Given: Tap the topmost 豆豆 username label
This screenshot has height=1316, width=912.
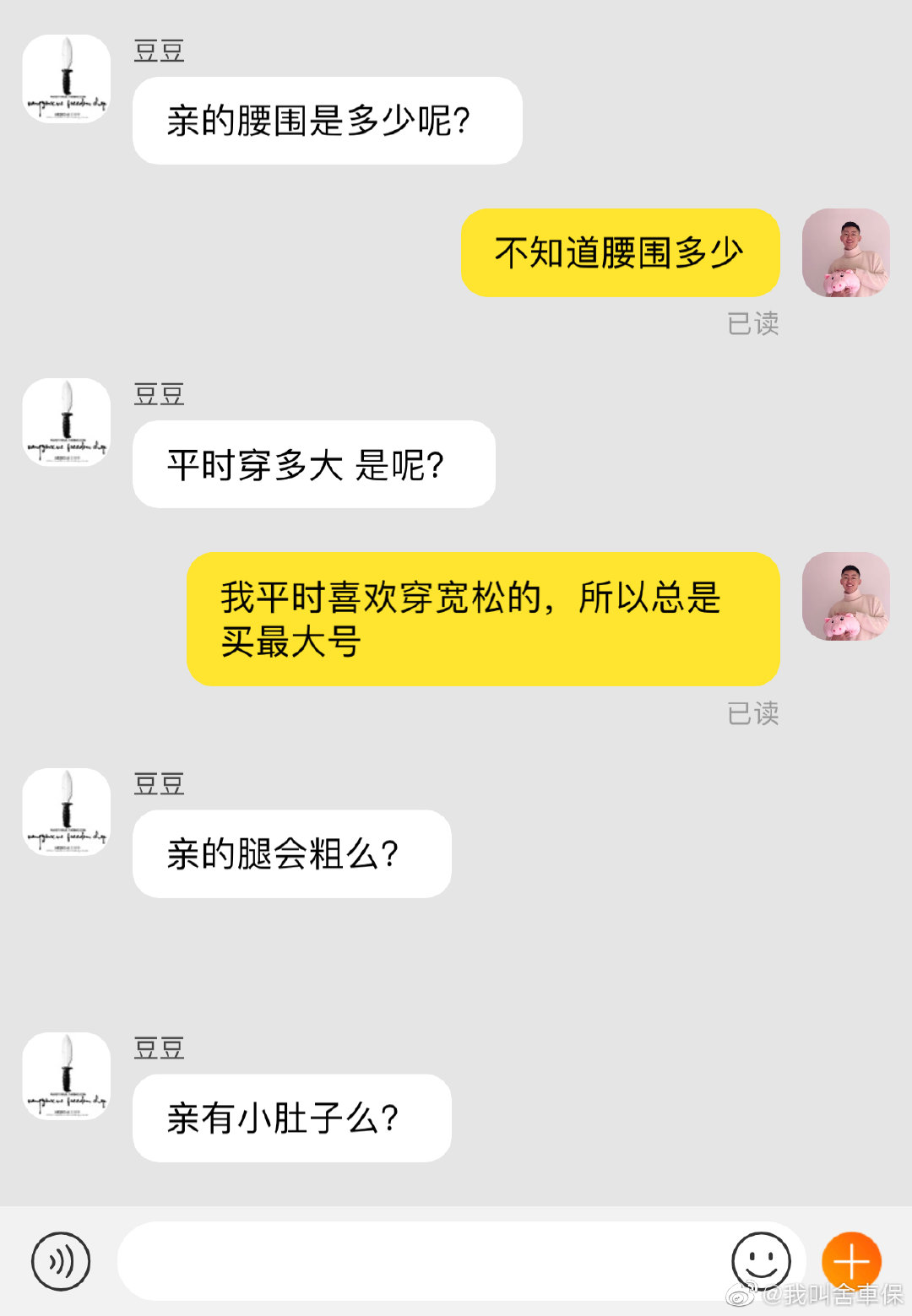Looking at the screenshot, I should tap(160, 51).
